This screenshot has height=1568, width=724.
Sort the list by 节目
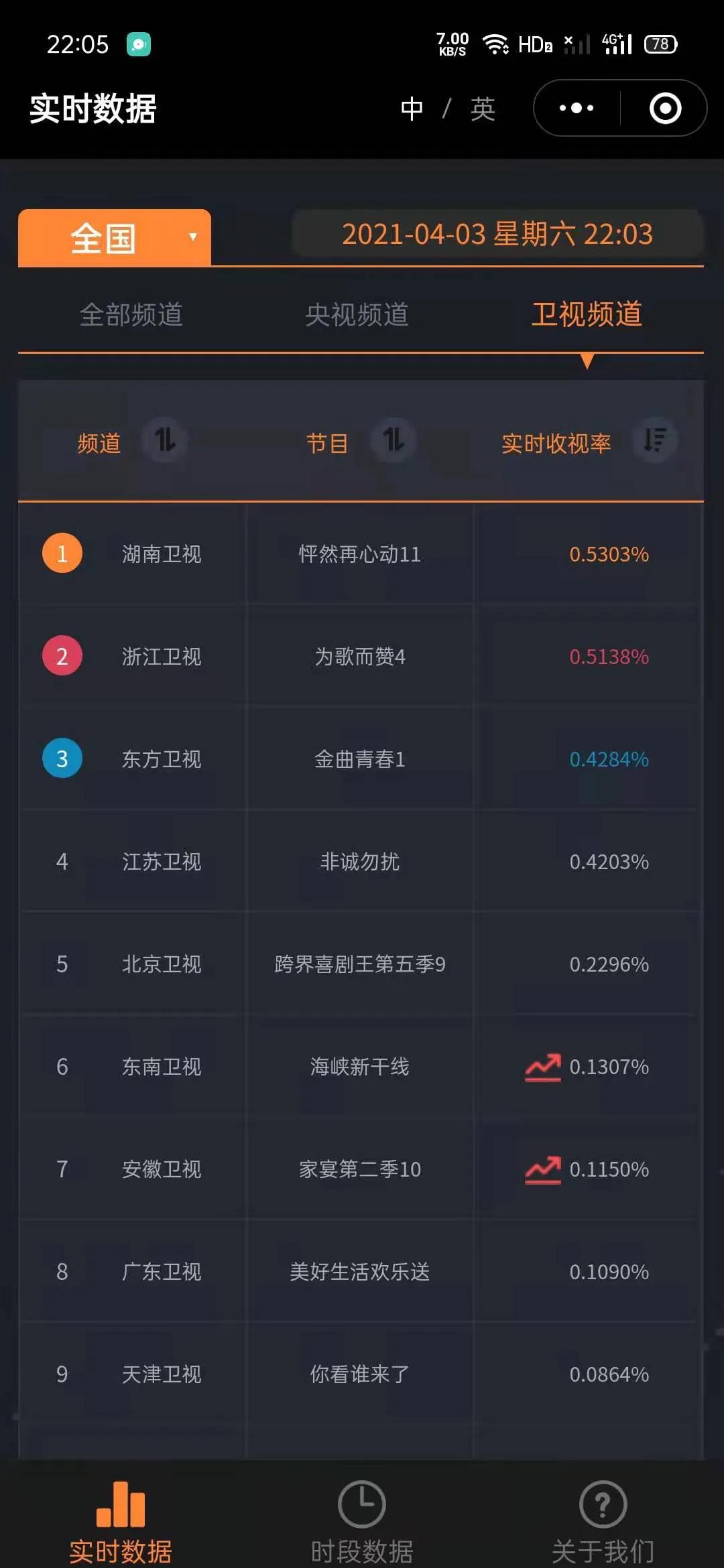[394, 441]
